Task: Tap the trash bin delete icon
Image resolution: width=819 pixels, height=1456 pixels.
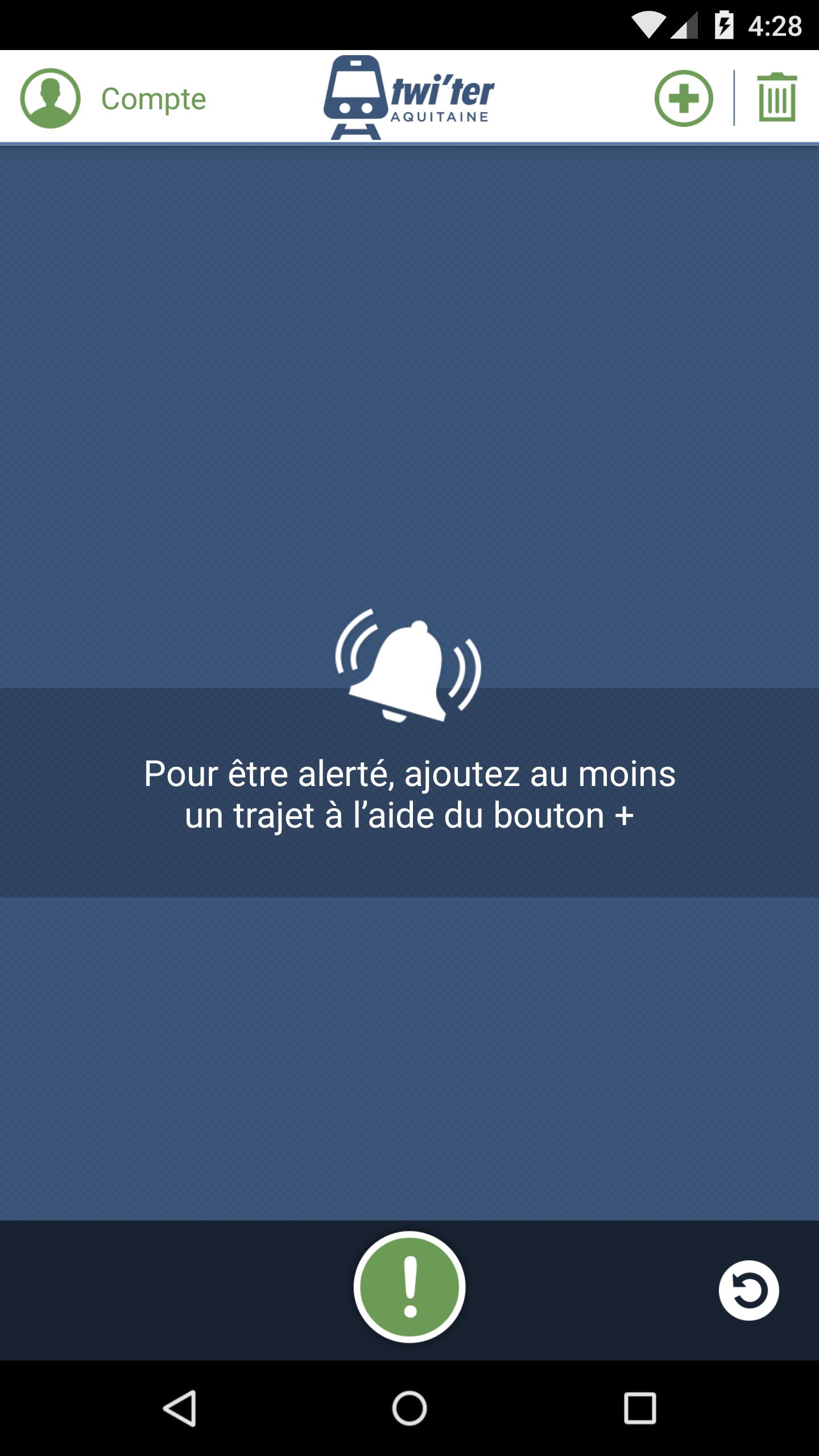Action: coord(777,98)
